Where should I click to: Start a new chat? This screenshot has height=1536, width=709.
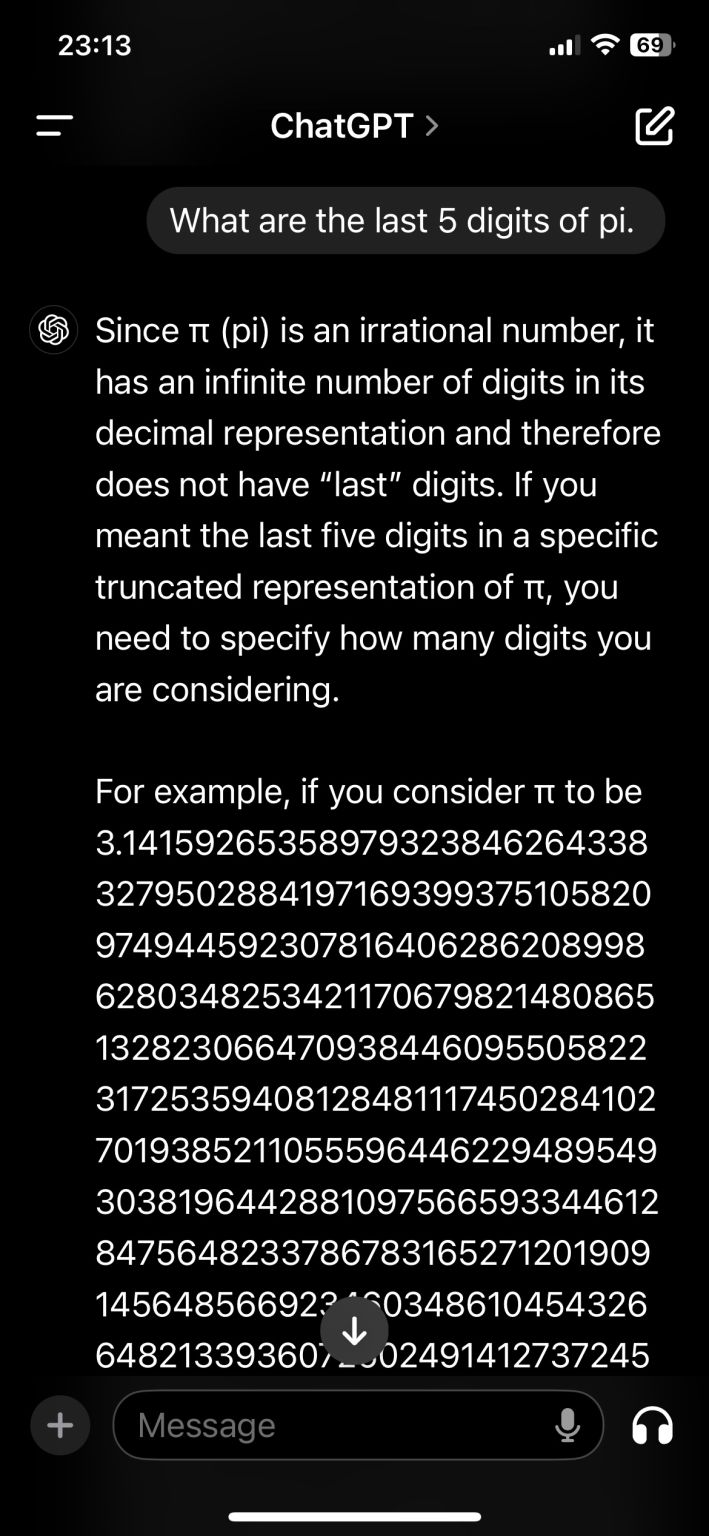coord(654,126)
